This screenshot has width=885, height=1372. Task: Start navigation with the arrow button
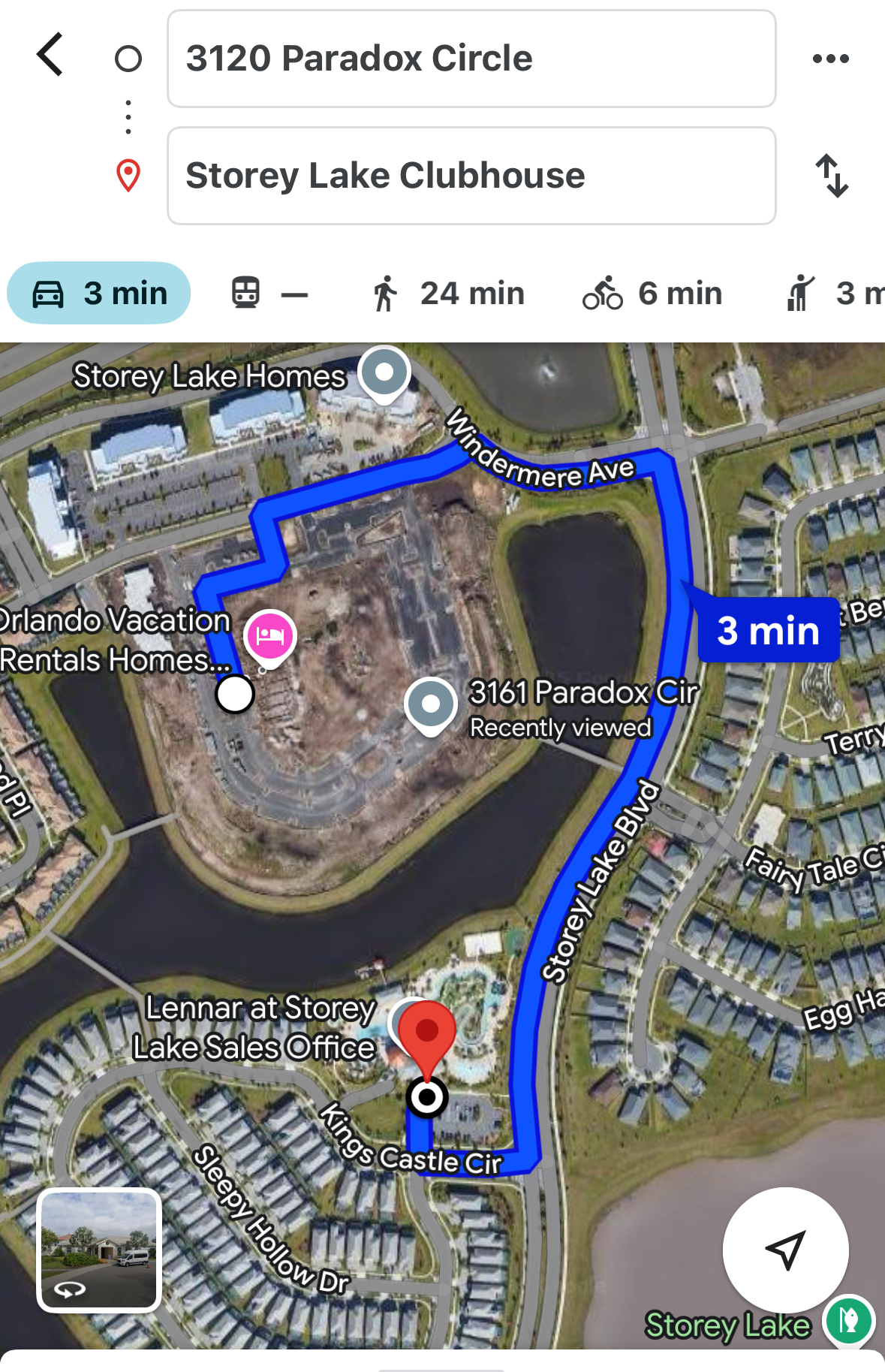pos(785,1250)
